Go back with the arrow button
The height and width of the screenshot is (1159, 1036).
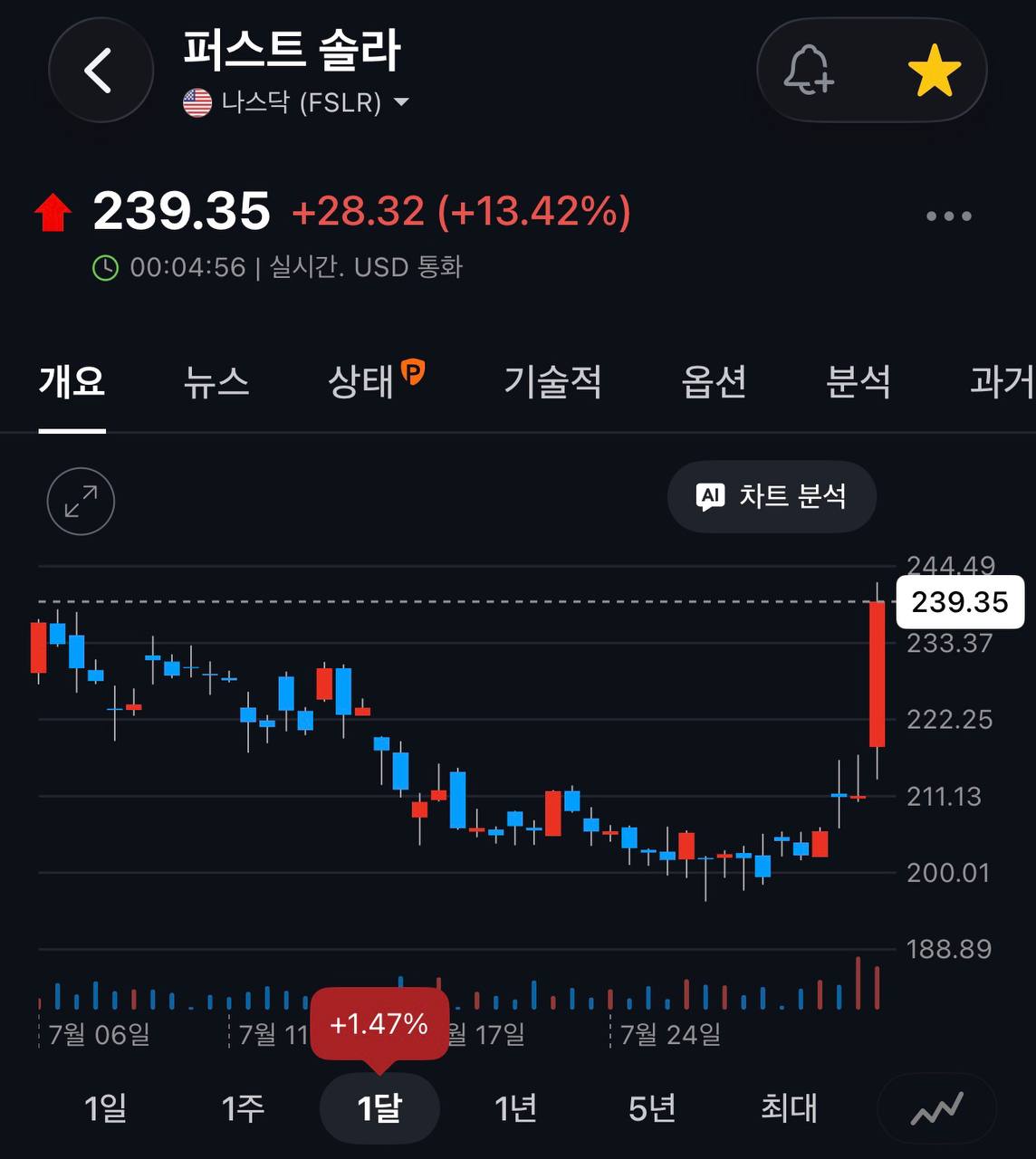[101, 70]
